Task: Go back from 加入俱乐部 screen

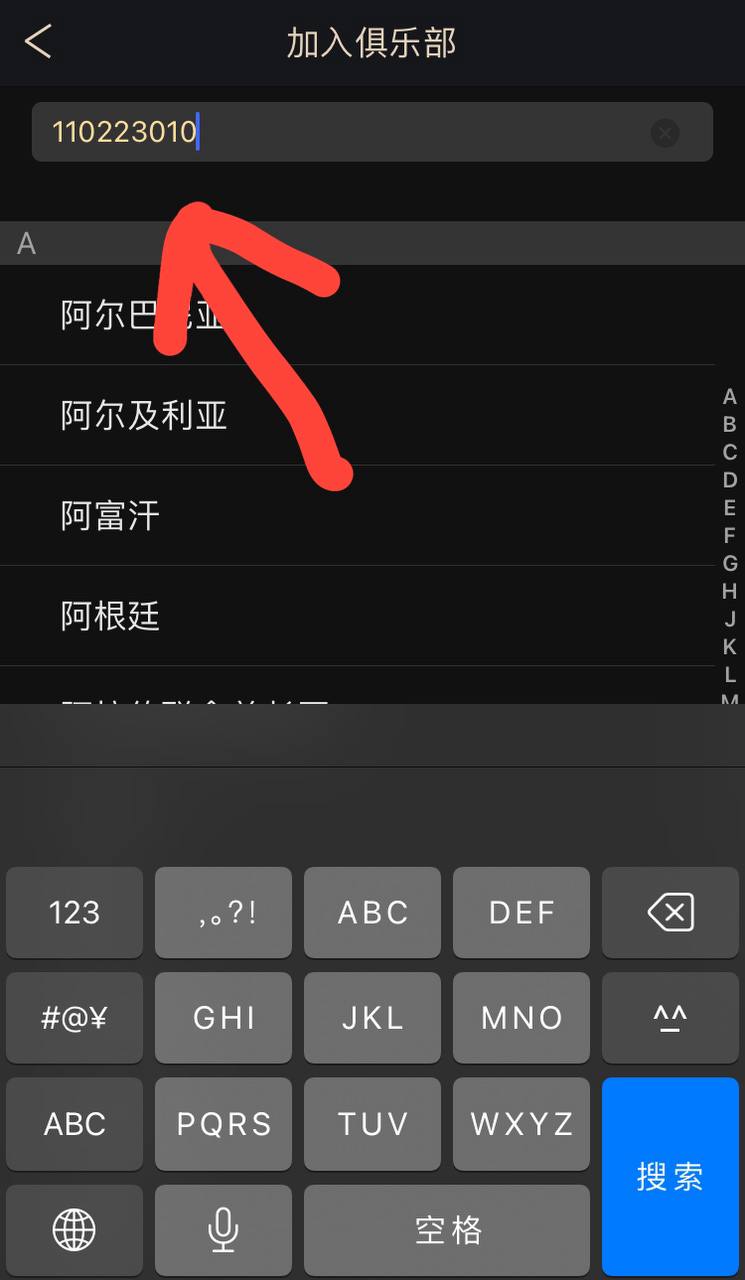Action: [x=38, y=43]
